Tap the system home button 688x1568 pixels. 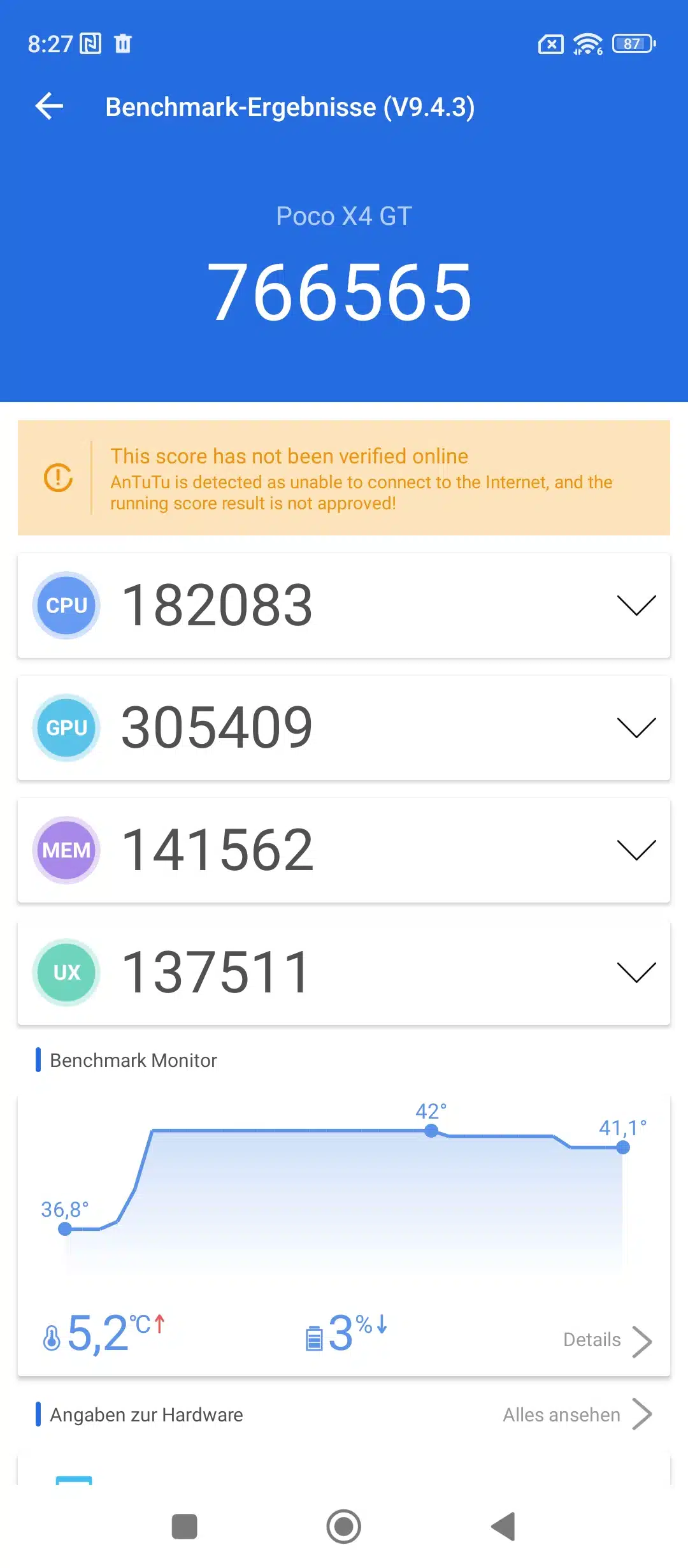coord(344,1527)
